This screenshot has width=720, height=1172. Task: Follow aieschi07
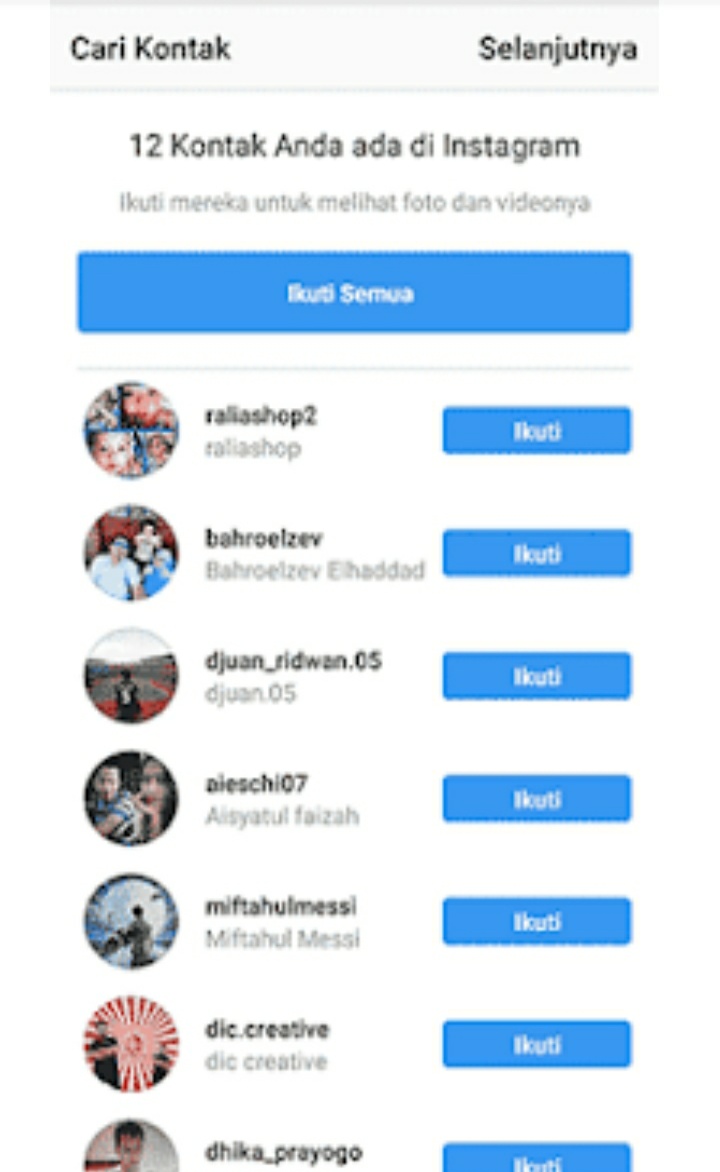pos(537,799)
